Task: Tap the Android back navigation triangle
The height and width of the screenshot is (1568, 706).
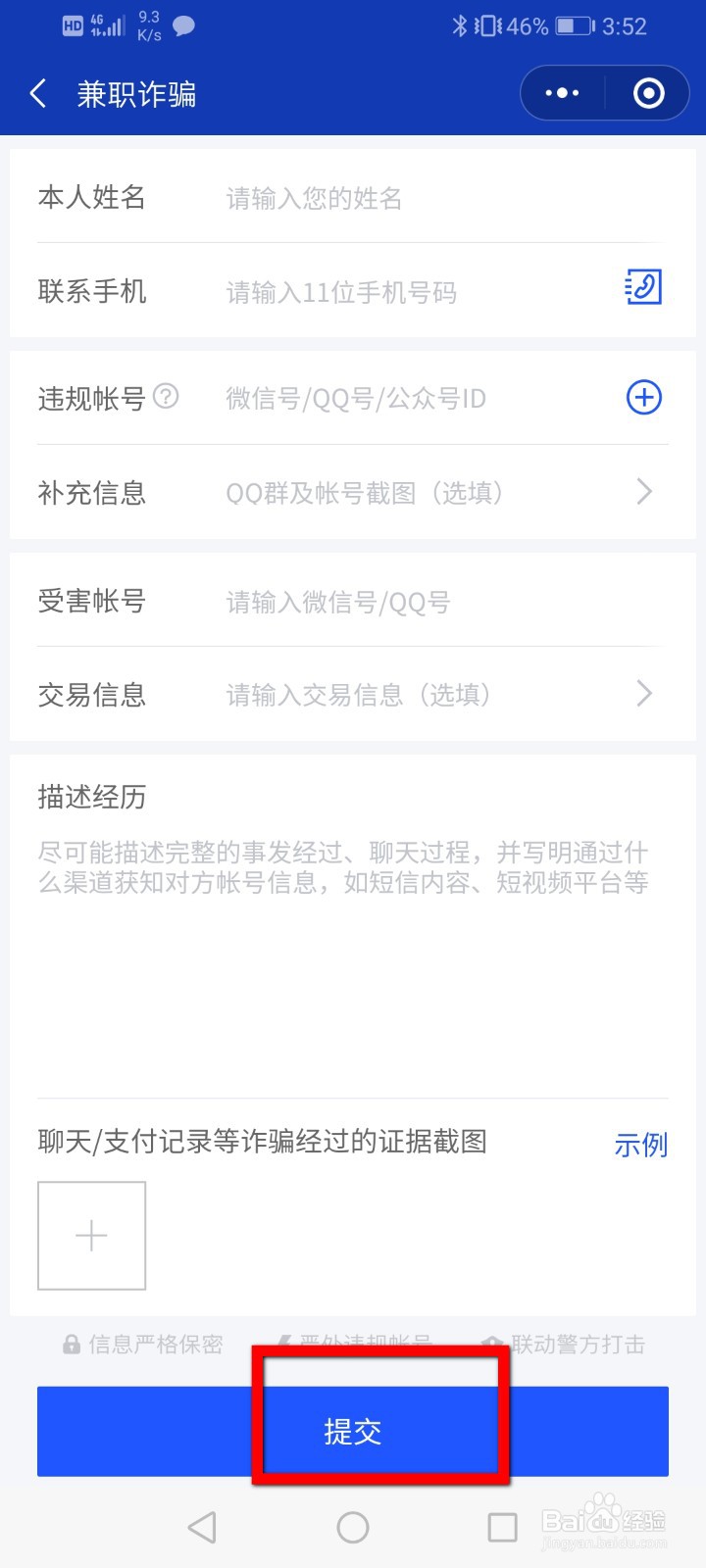Action: pyautogui.click(x=201, y=1527)
